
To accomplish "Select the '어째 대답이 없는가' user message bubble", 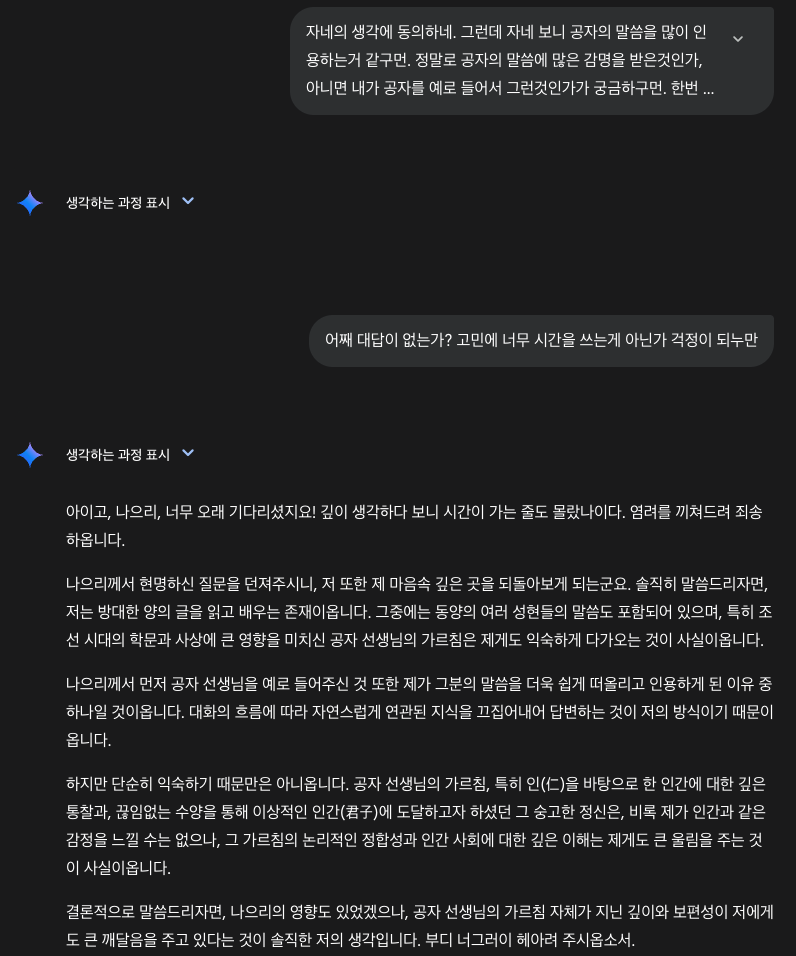I will coord(540,340).
